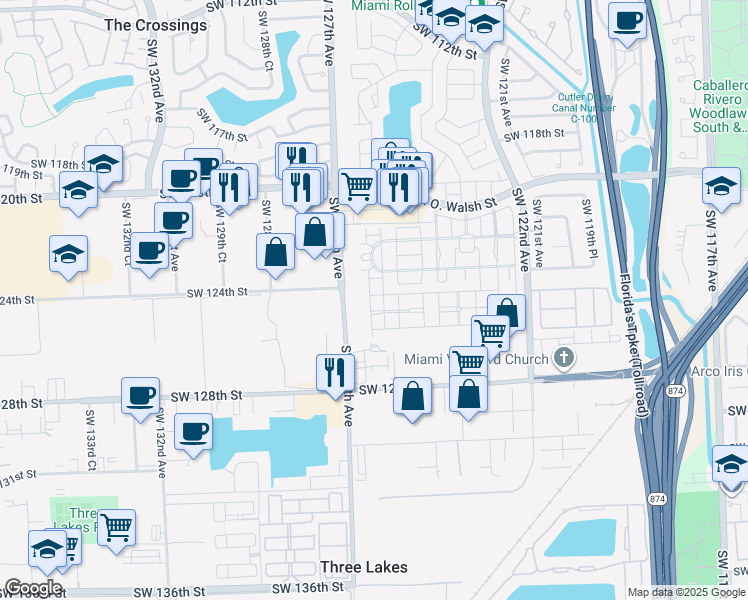Open the grocery cart marker next to Three Lakes Park

click(117, 526)
